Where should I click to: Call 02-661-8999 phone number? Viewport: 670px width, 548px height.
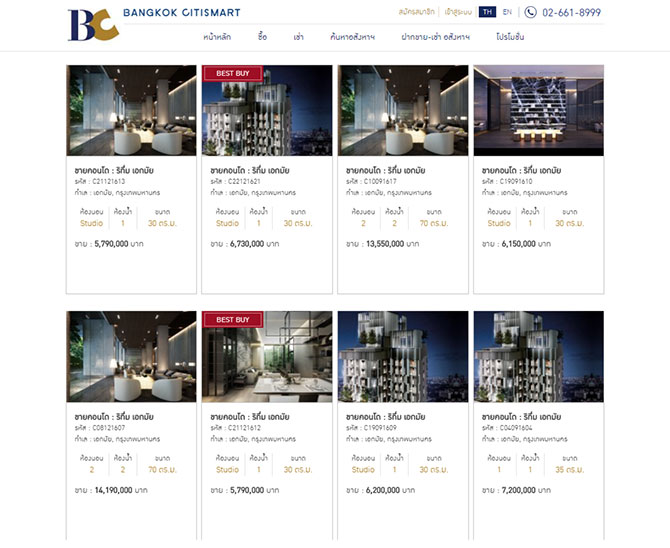[x=571, y=13]
